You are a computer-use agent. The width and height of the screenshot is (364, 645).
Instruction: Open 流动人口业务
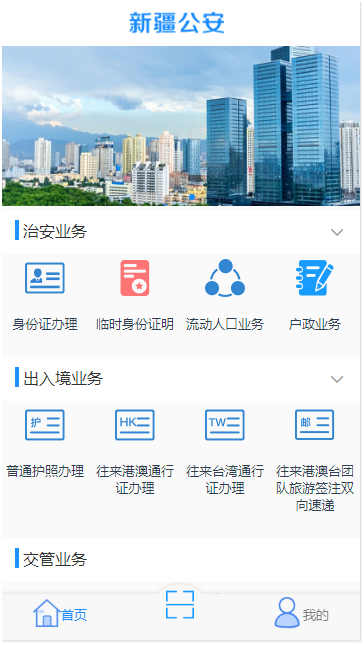[225, 297]
